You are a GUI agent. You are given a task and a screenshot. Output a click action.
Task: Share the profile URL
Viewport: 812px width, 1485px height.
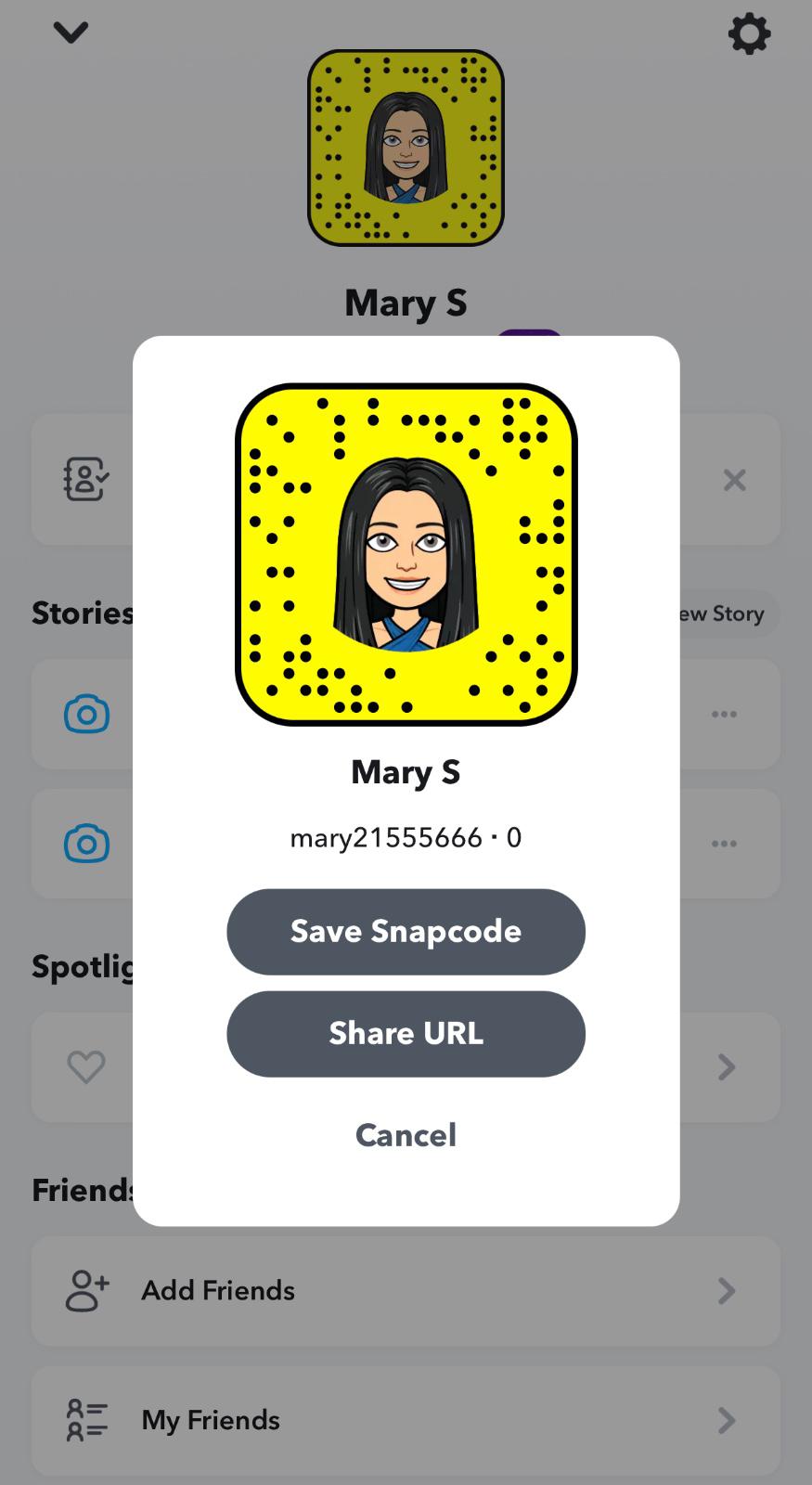(406, 1034)
